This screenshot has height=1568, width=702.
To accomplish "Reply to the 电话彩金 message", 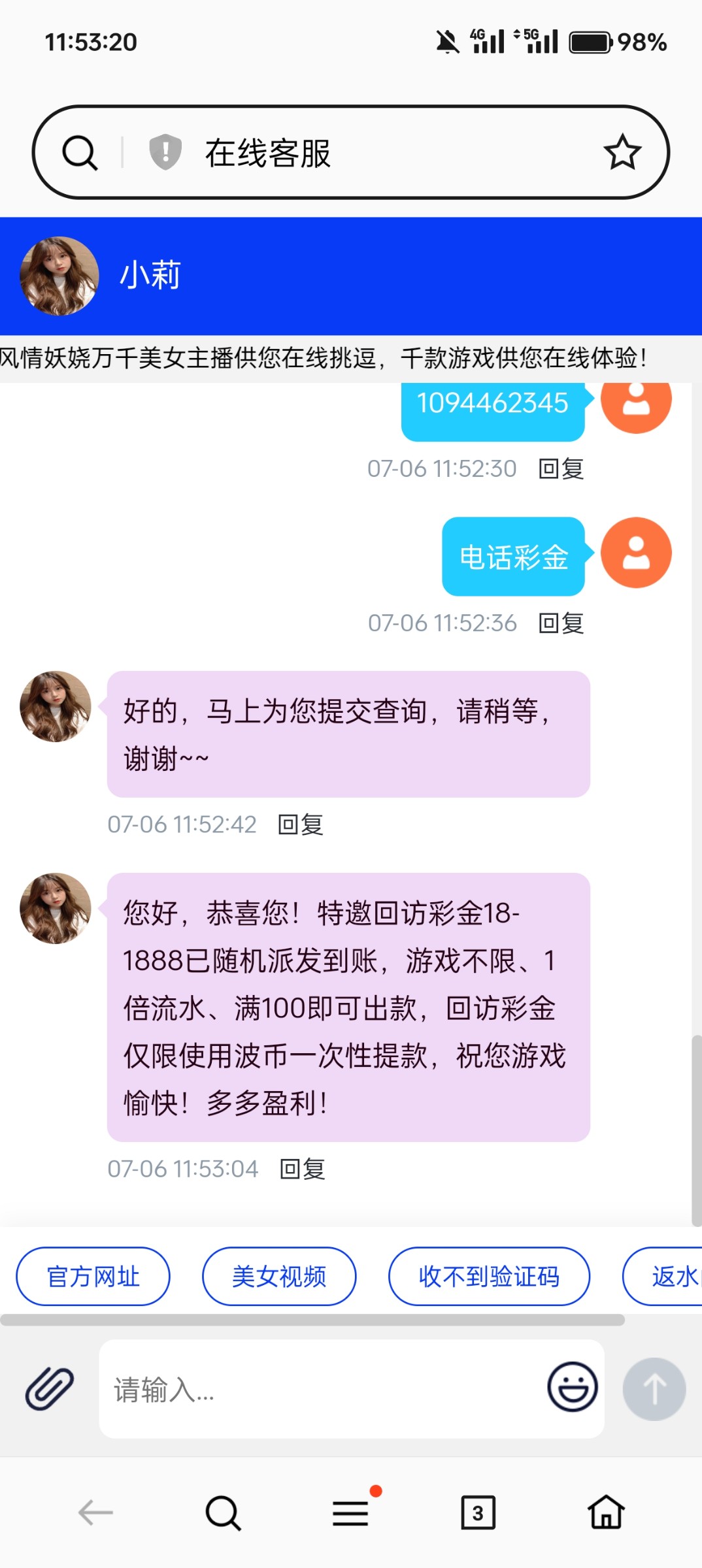I will click(x=561, y=623).
